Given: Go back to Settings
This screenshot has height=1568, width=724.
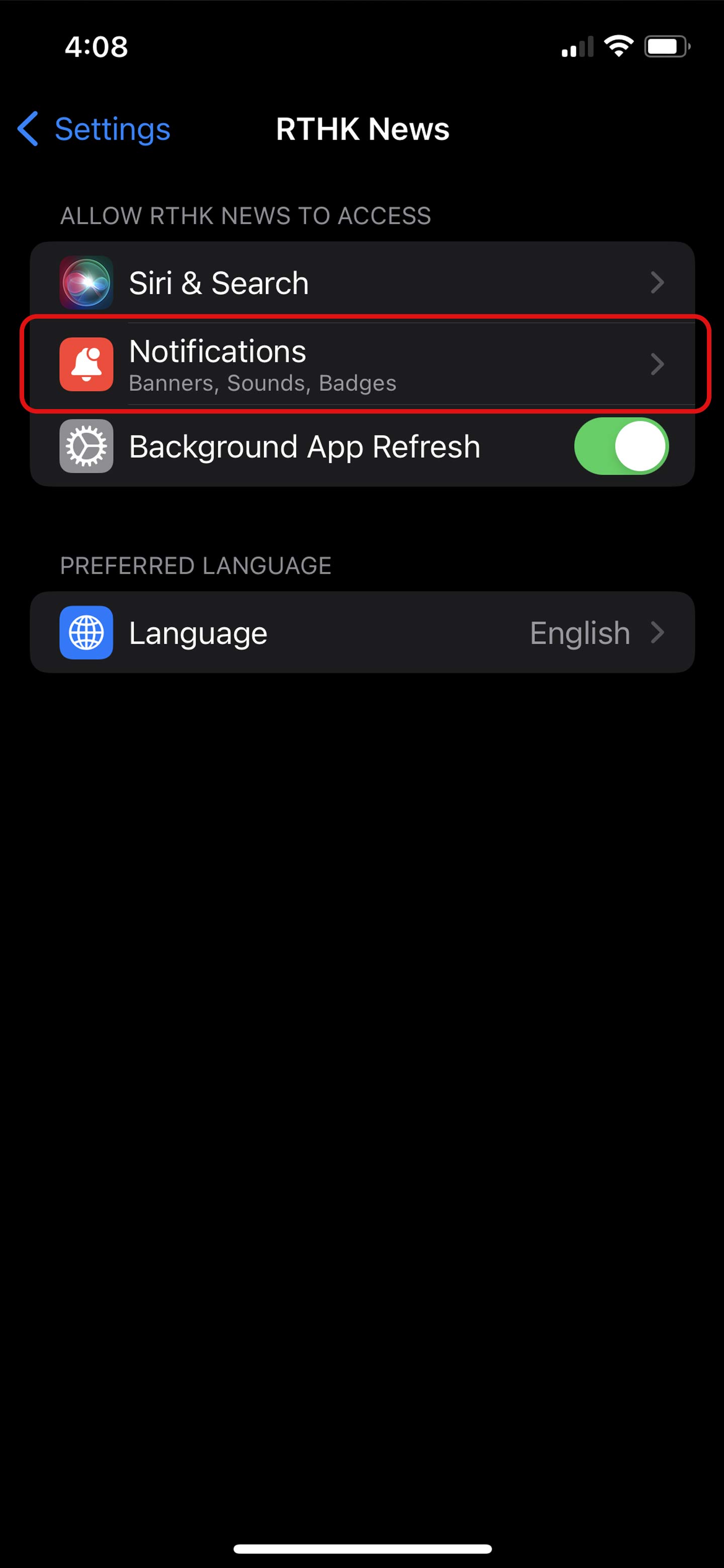Looking at the screenshot, I should click(95, 129).
